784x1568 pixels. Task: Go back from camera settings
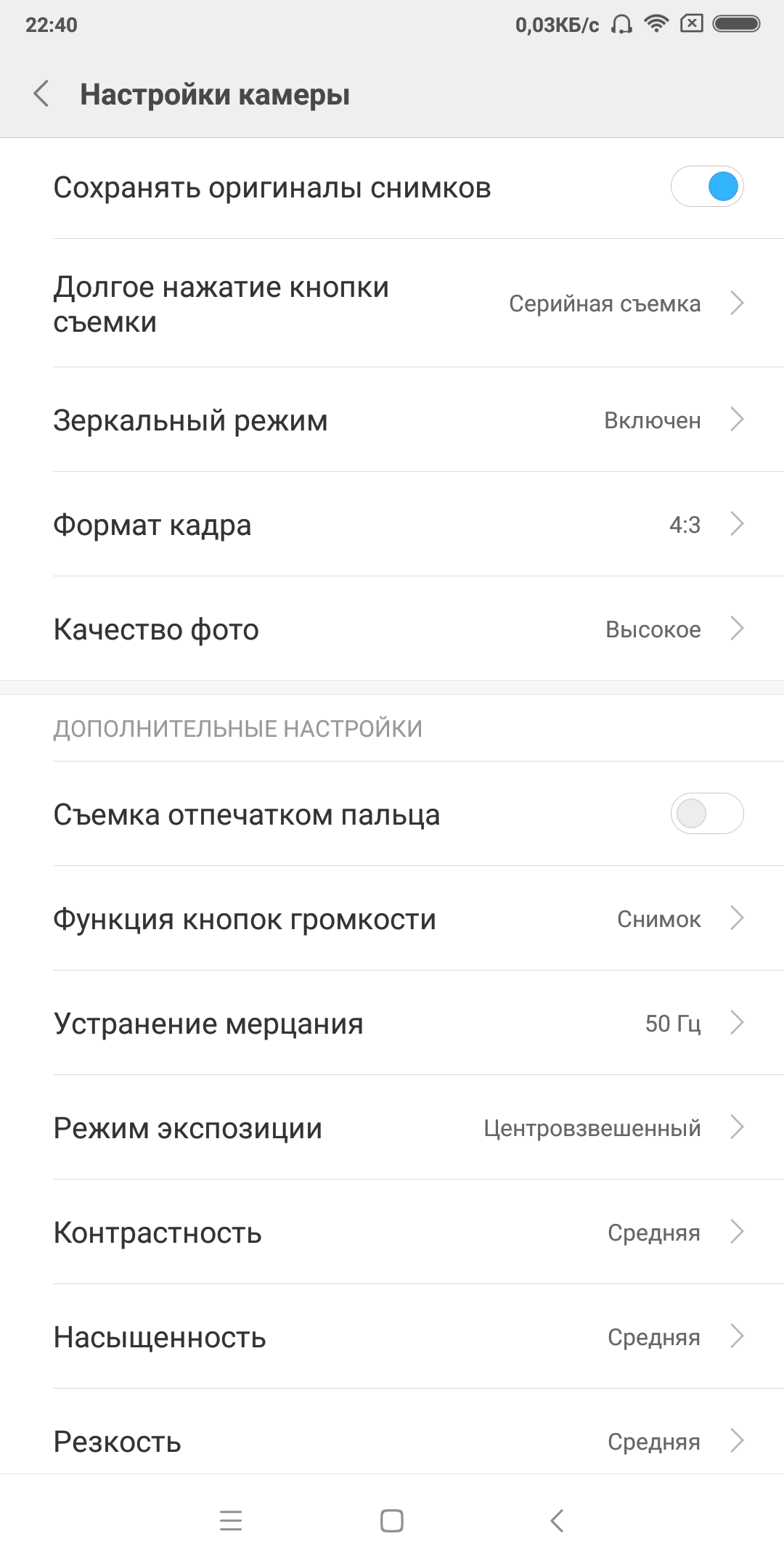41,94
